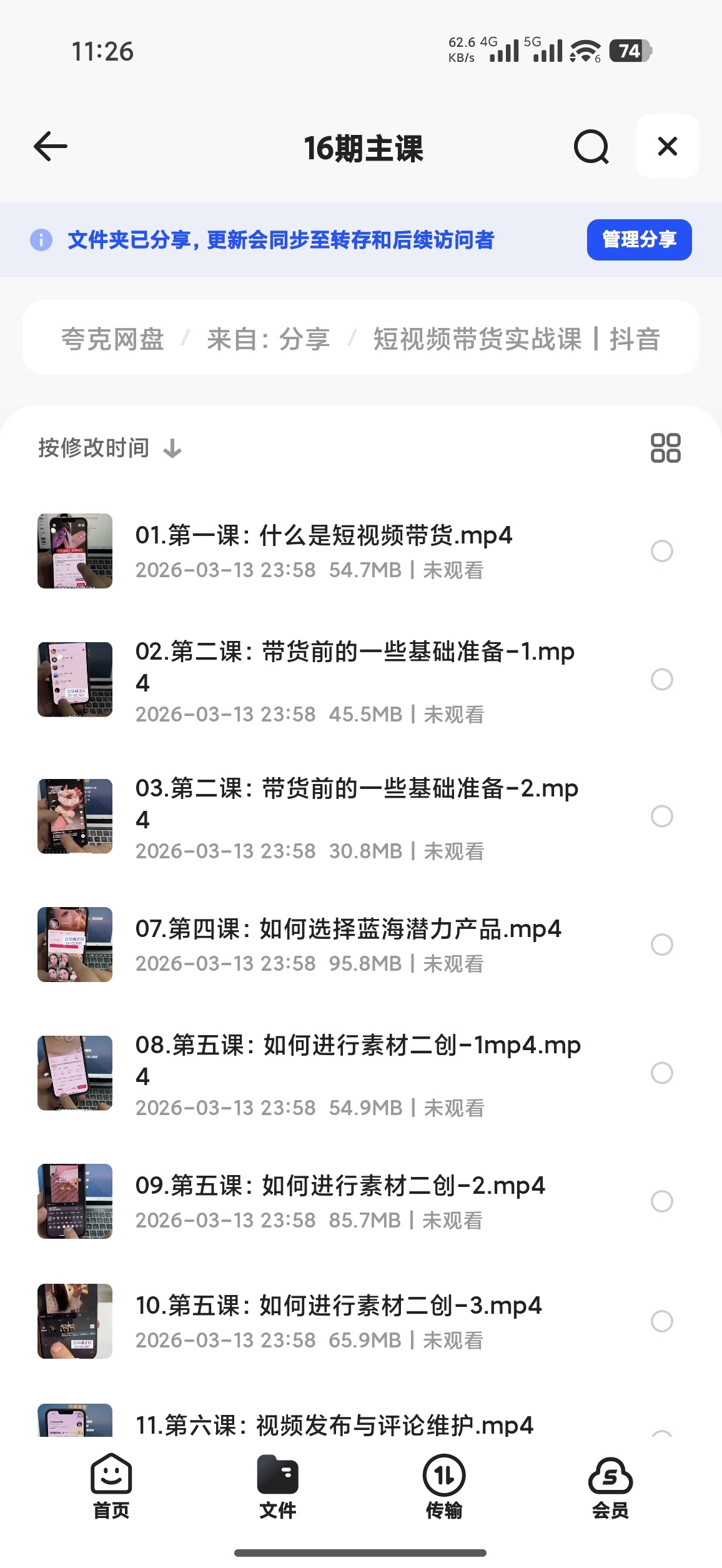Open the 来自：分享 breadcrumb
This screenshot has width=722, height=1568.
268,339
